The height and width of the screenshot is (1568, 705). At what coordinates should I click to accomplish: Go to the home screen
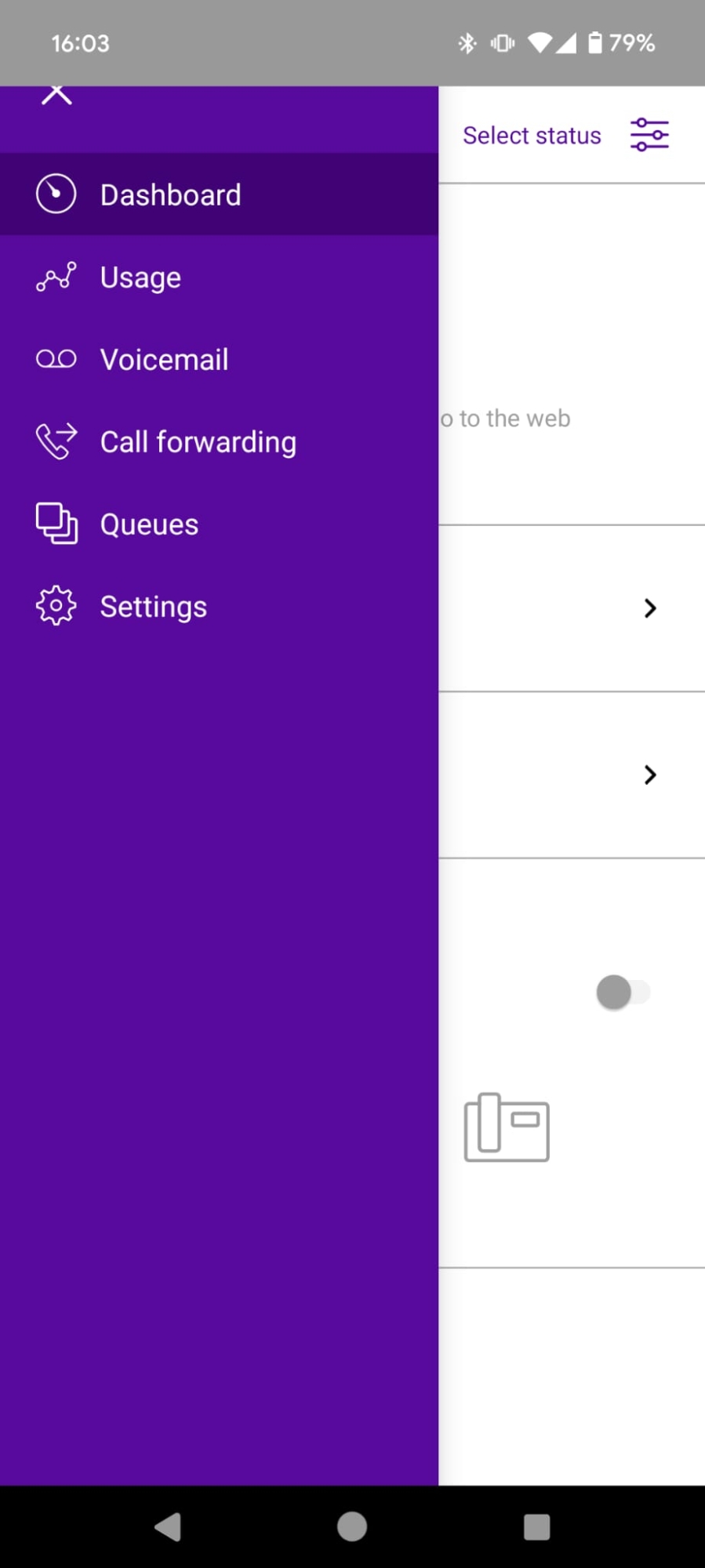coord(352,1526)
